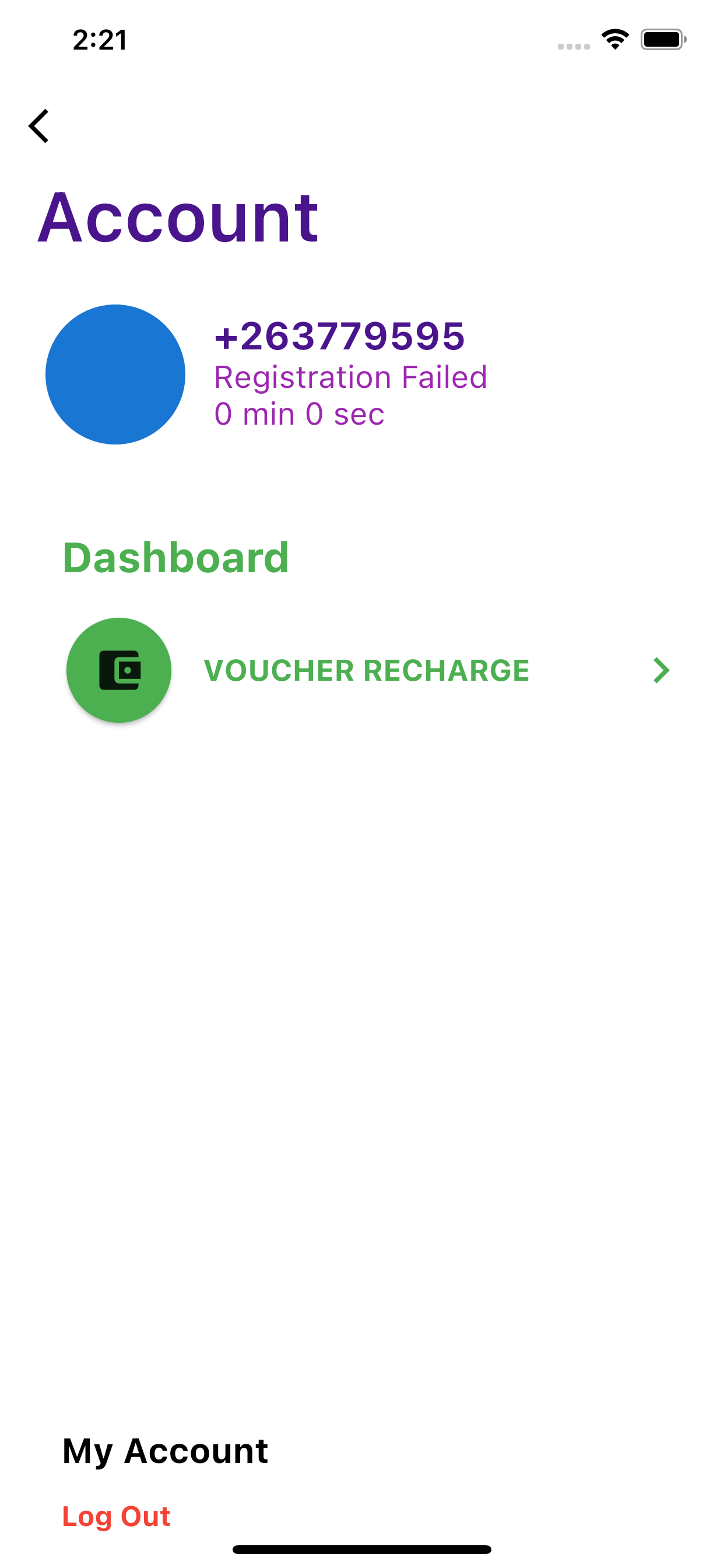
Task: Select the Dashboard section header
Action: 177,556
